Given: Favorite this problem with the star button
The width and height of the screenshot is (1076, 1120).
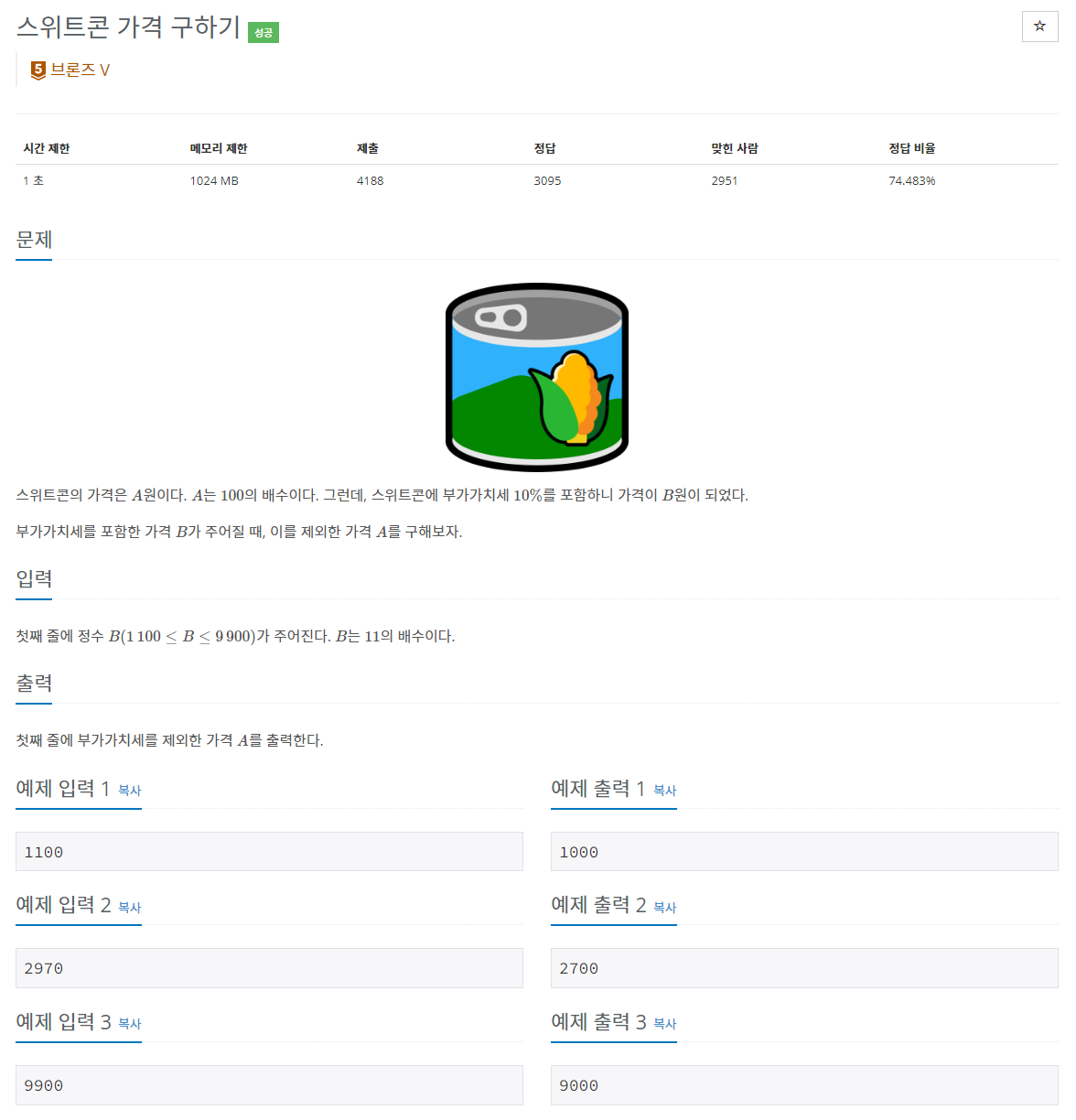Looking at the screenshot, I should point(1039,27).
